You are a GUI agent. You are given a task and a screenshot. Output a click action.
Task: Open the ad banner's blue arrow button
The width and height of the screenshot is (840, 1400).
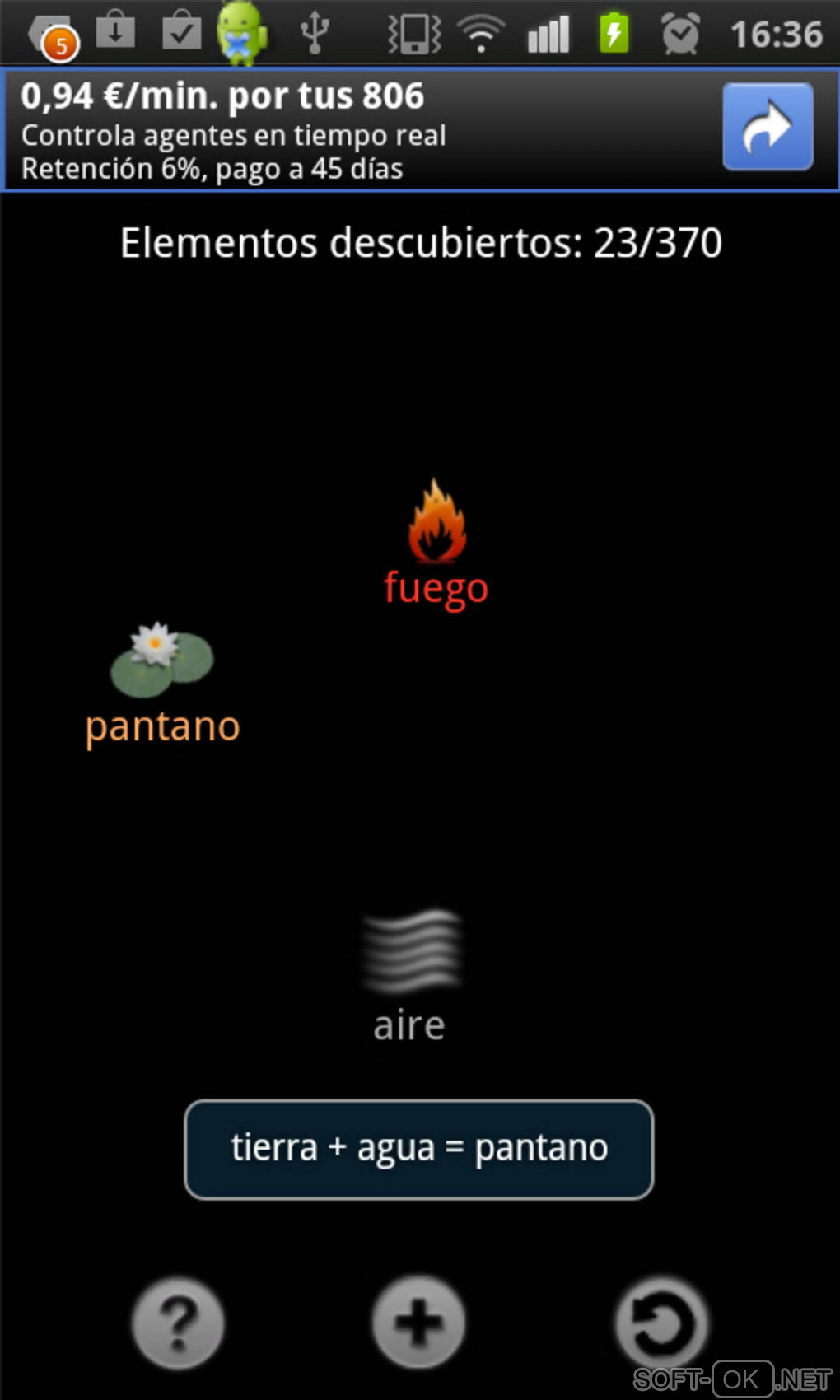click(768, 128)
